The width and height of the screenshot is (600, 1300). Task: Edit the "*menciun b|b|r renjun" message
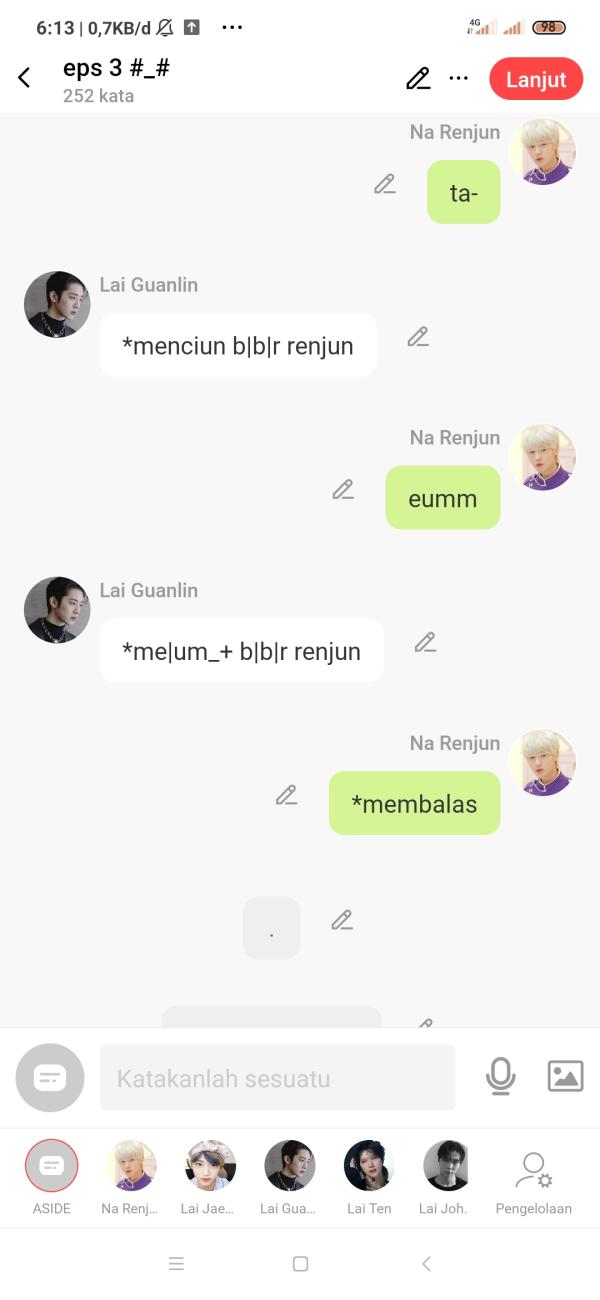(418, 337)
